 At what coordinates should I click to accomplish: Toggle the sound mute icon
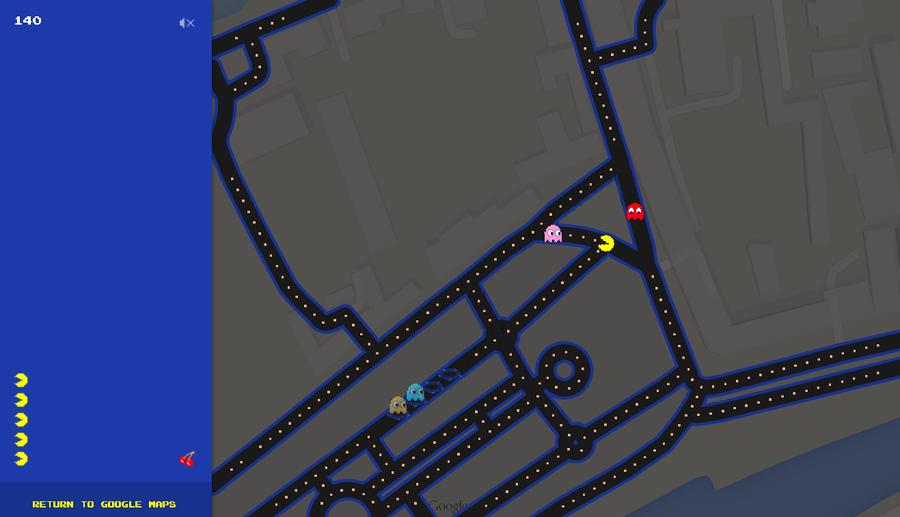coord(187,22)
